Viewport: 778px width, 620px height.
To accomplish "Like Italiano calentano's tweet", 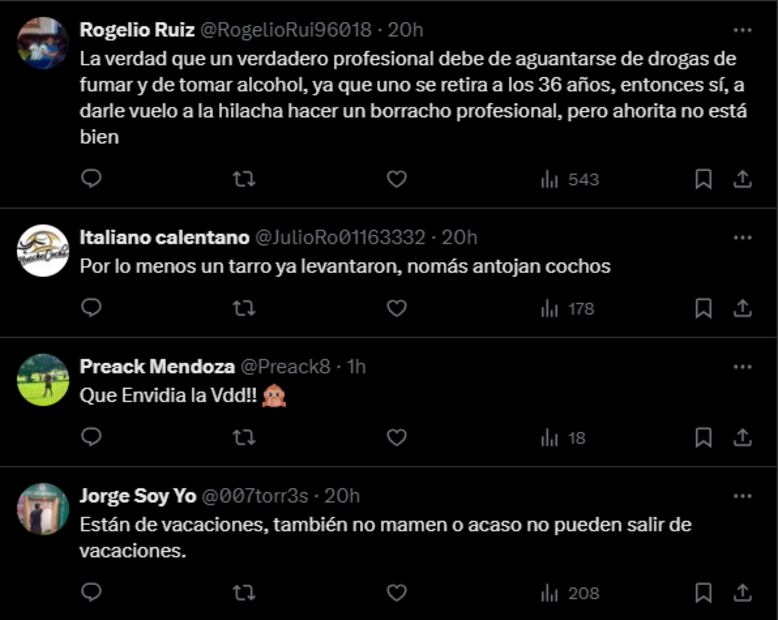I will 397,308.
